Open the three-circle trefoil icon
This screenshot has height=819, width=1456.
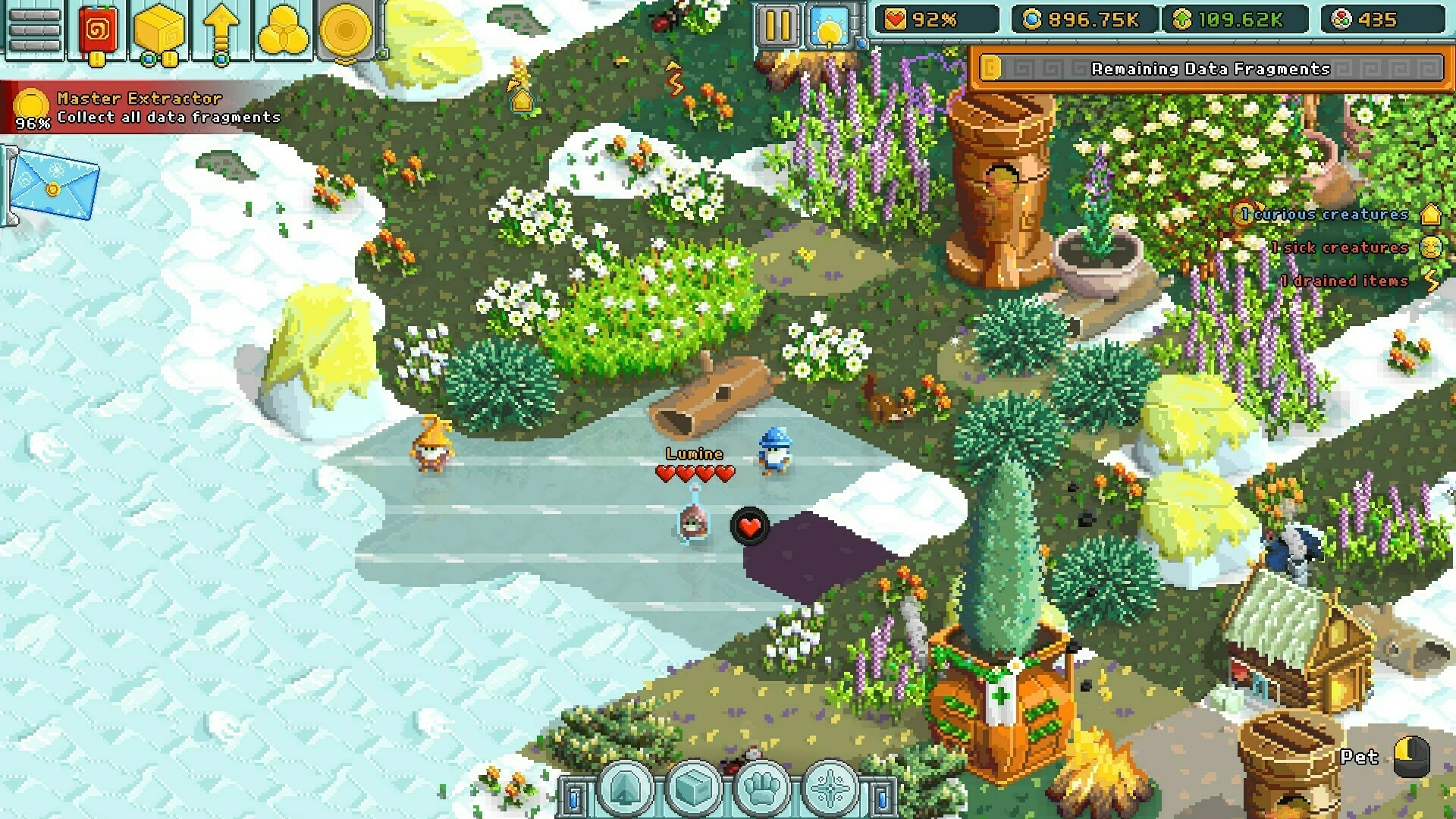(x=283, y=32)
